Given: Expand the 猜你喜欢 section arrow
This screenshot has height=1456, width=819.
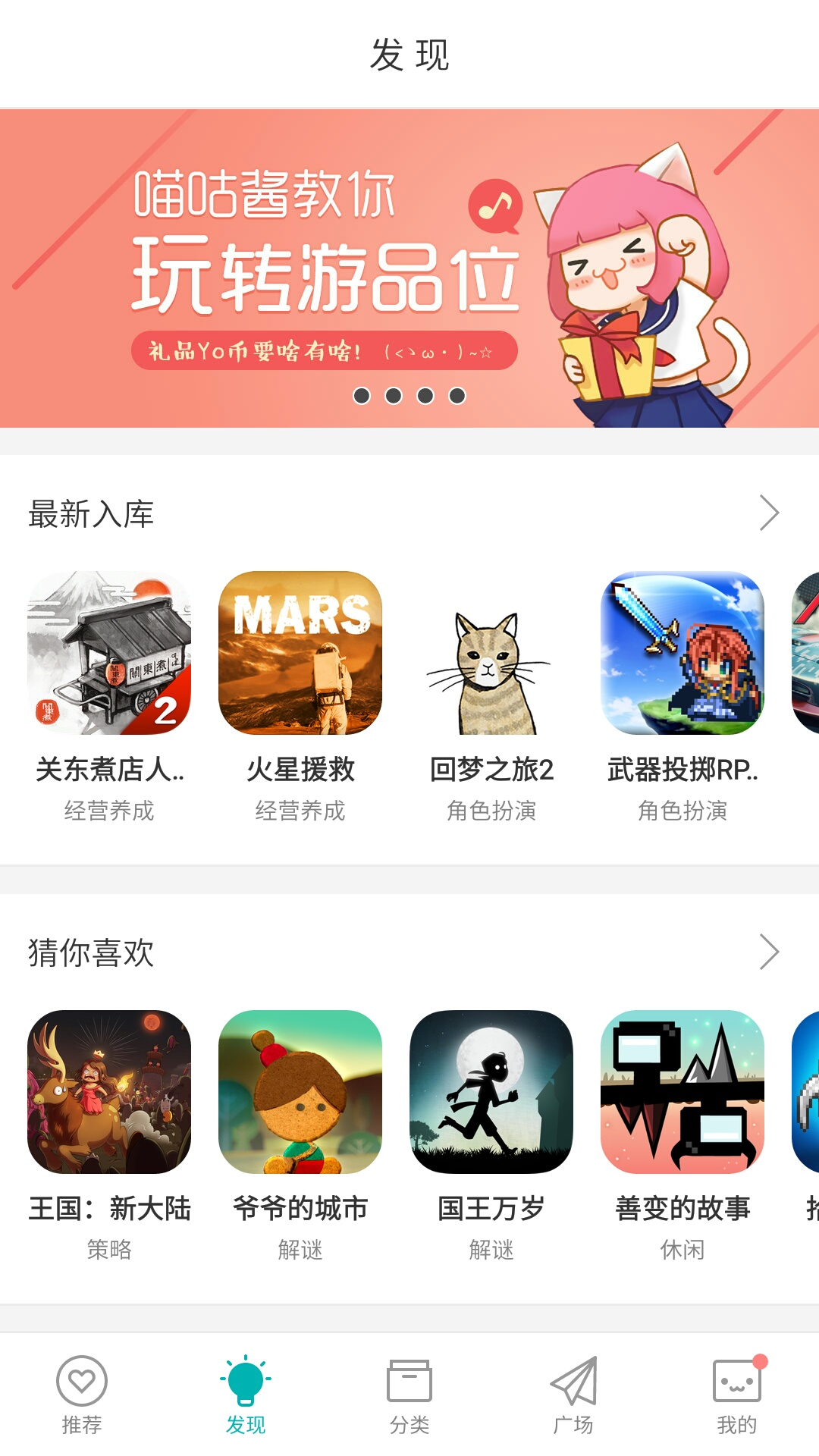Looking at the screenshot, I should click(x=770, y=952).
